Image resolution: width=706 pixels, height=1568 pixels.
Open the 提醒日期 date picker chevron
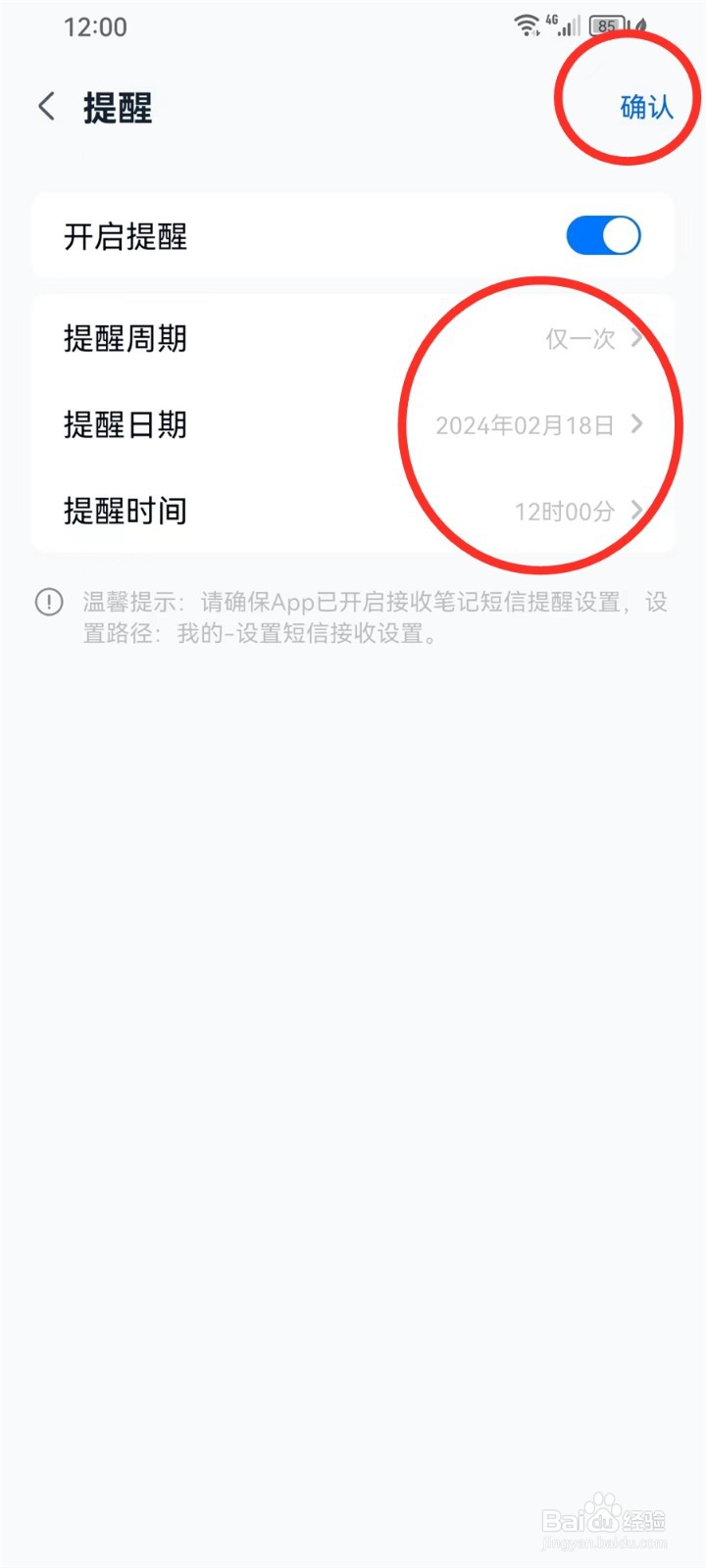[x=637, y=425]
